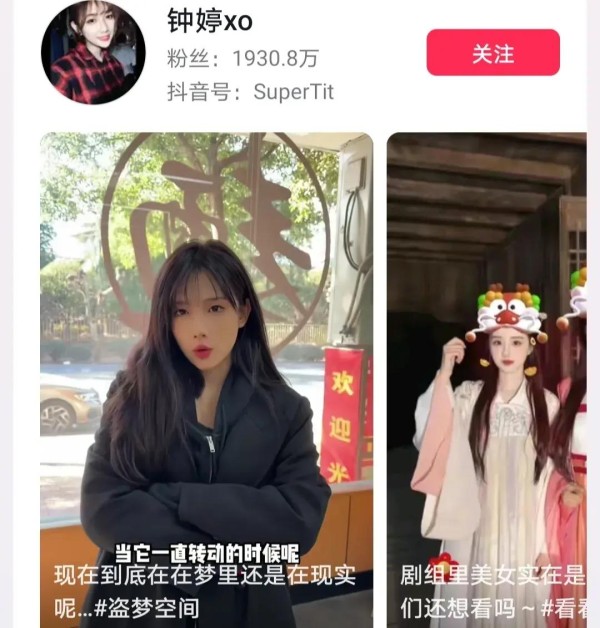The height and width of the screenshot is (628, 600).
Task: Open 钟婷xo's profile avatar
Action: [x=93, y=52]
